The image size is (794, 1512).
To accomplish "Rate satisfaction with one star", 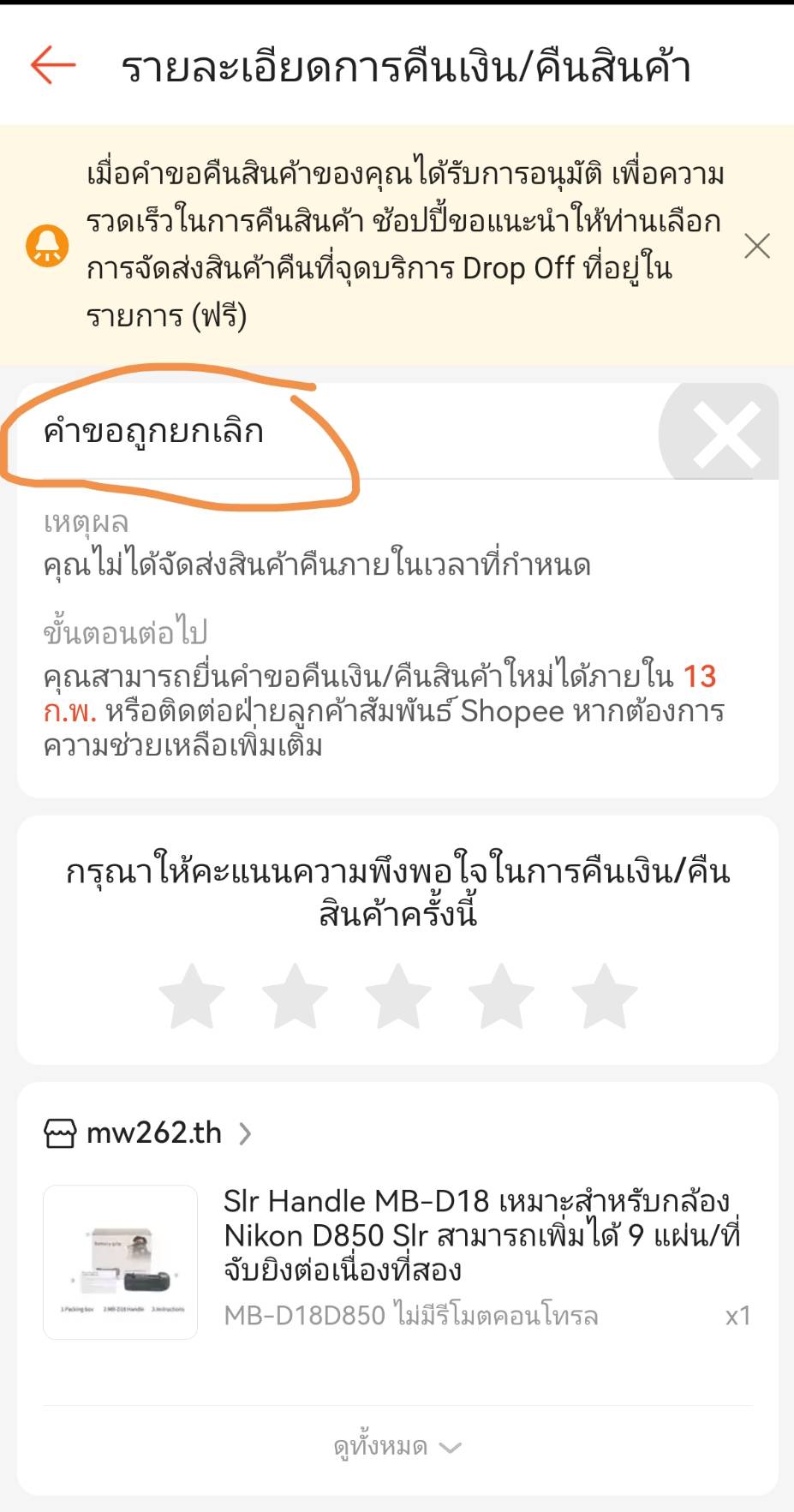I will (x=192, y=995).
